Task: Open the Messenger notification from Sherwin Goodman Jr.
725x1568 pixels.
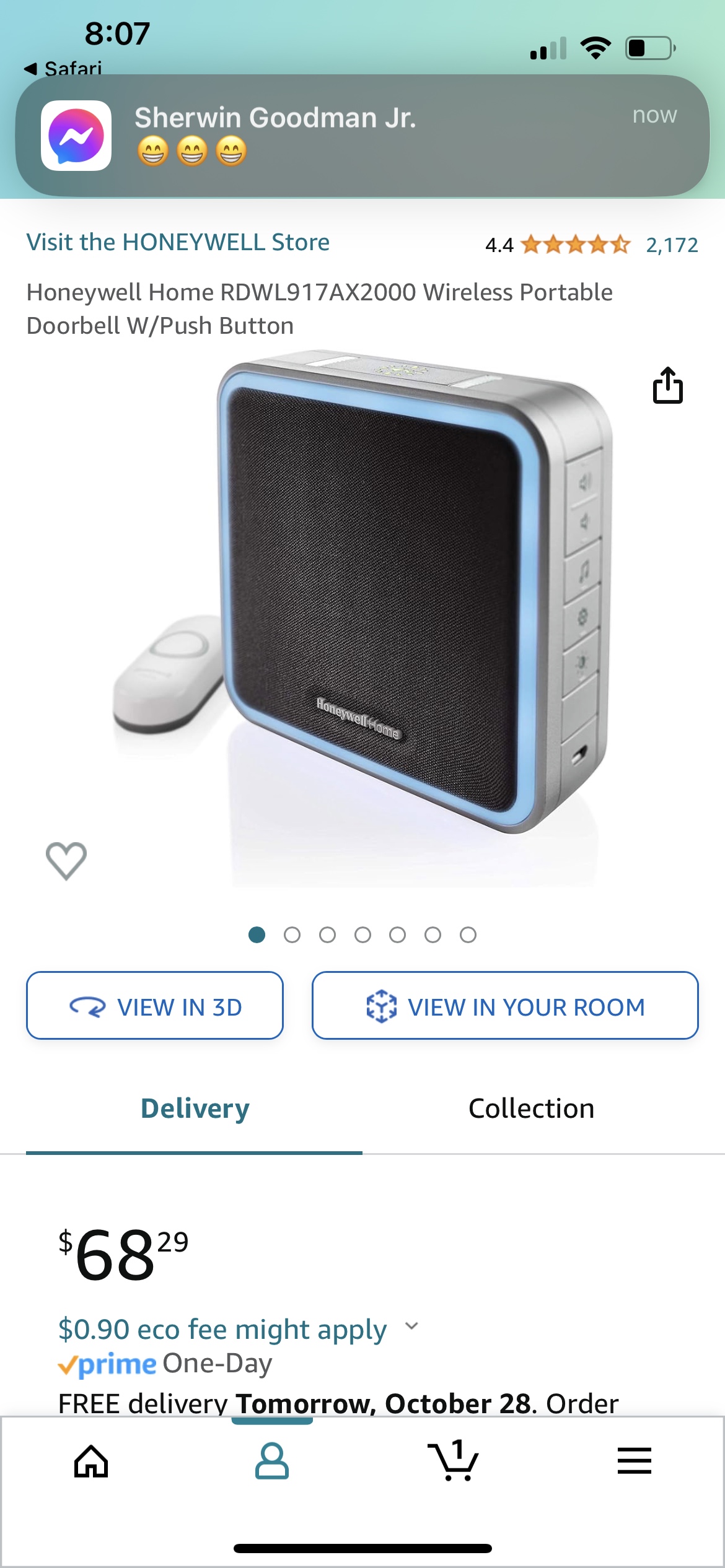Action: pyautogui.click(x=362, y=136)
